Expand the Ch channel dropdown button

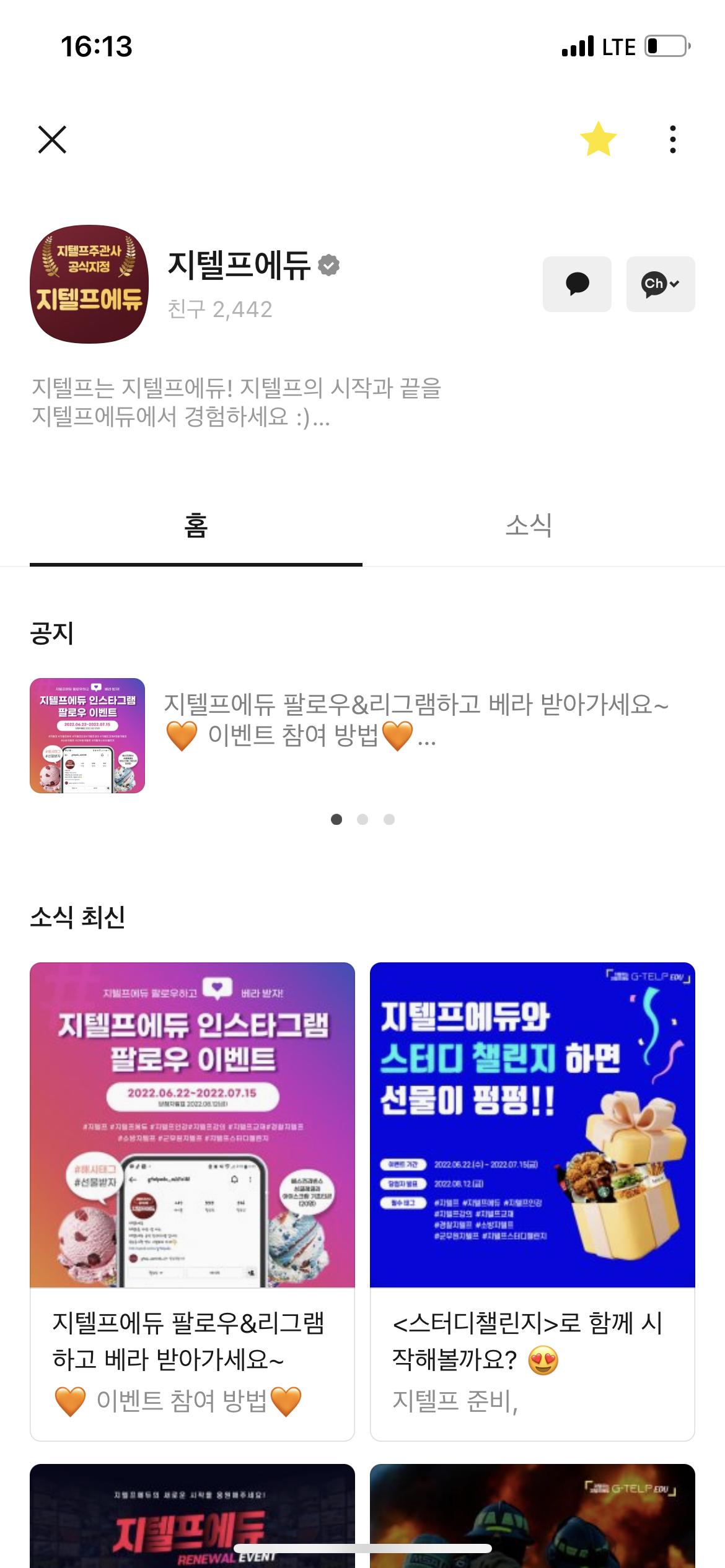[660, 284]
